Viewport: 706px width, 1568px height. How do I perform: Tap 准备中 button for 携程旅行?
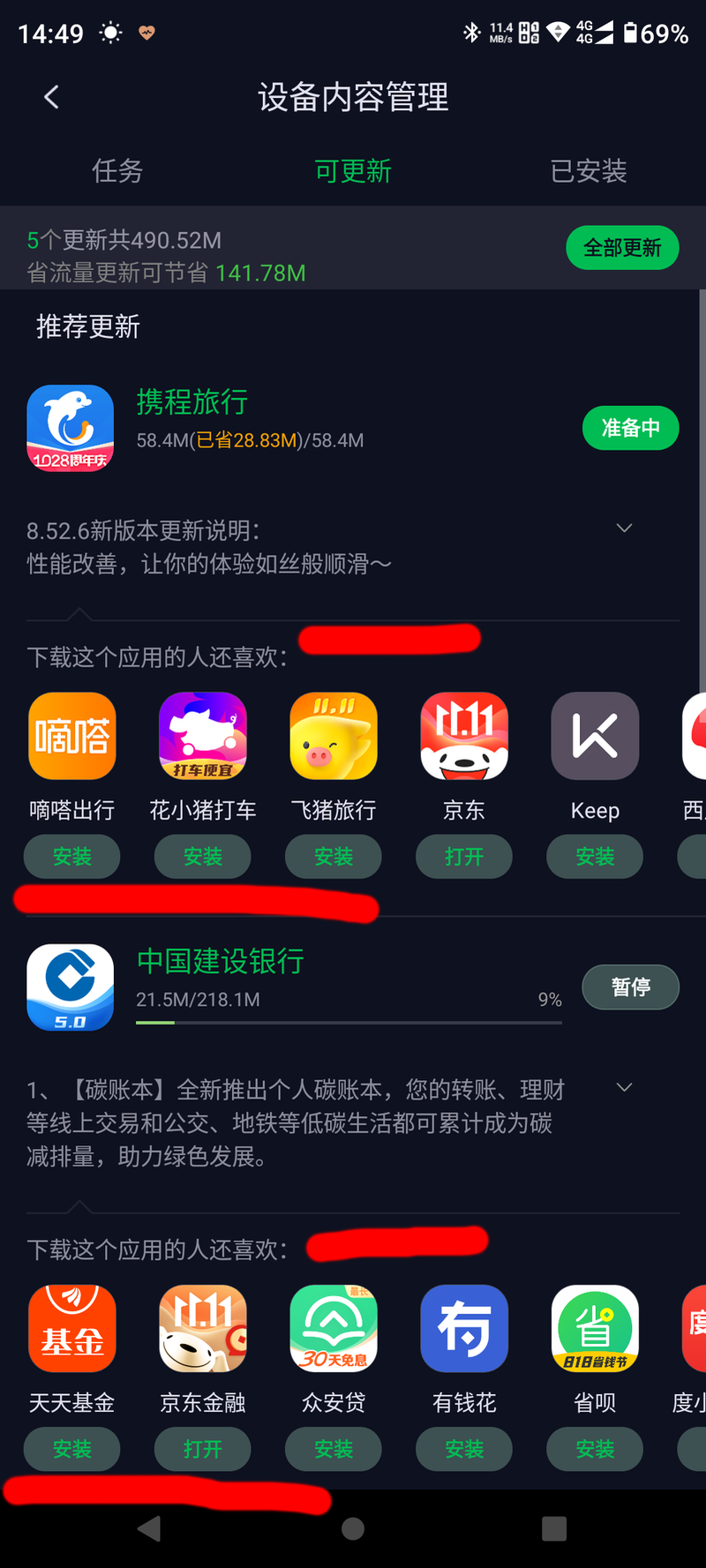(x=630, y=428)
